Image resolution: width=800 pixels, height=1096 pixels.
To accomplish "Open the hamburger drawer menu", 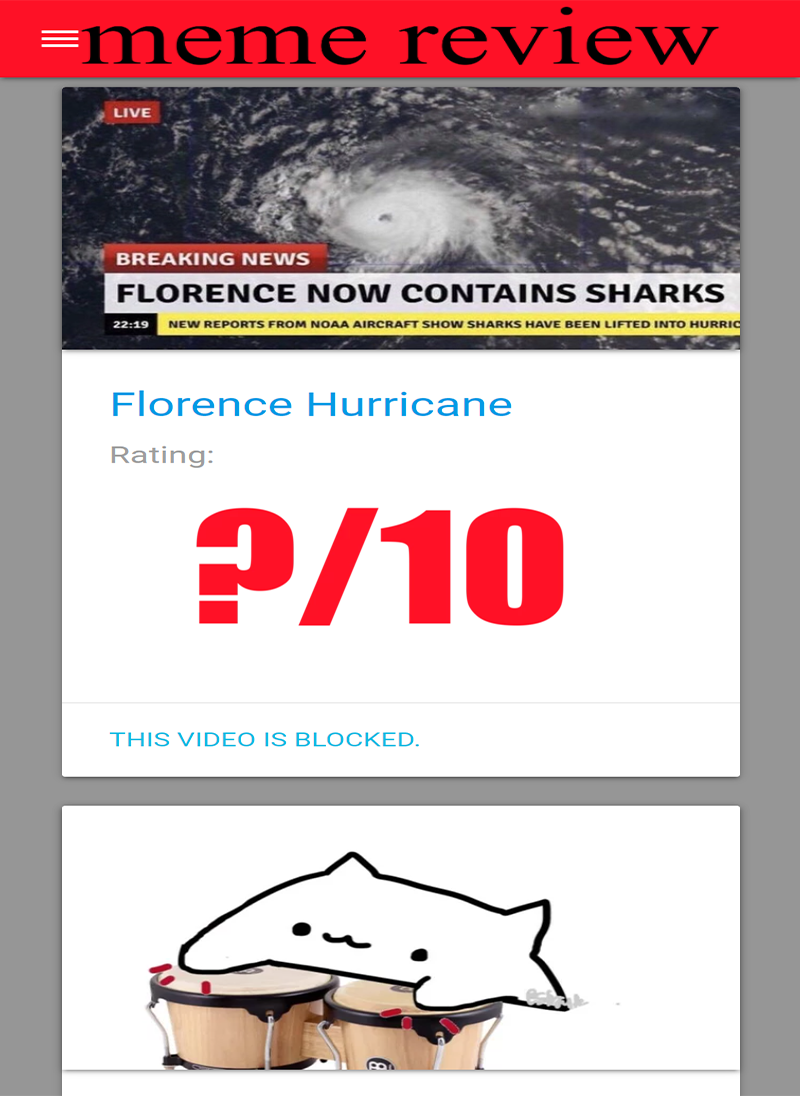I will click(x=59, y=39).
